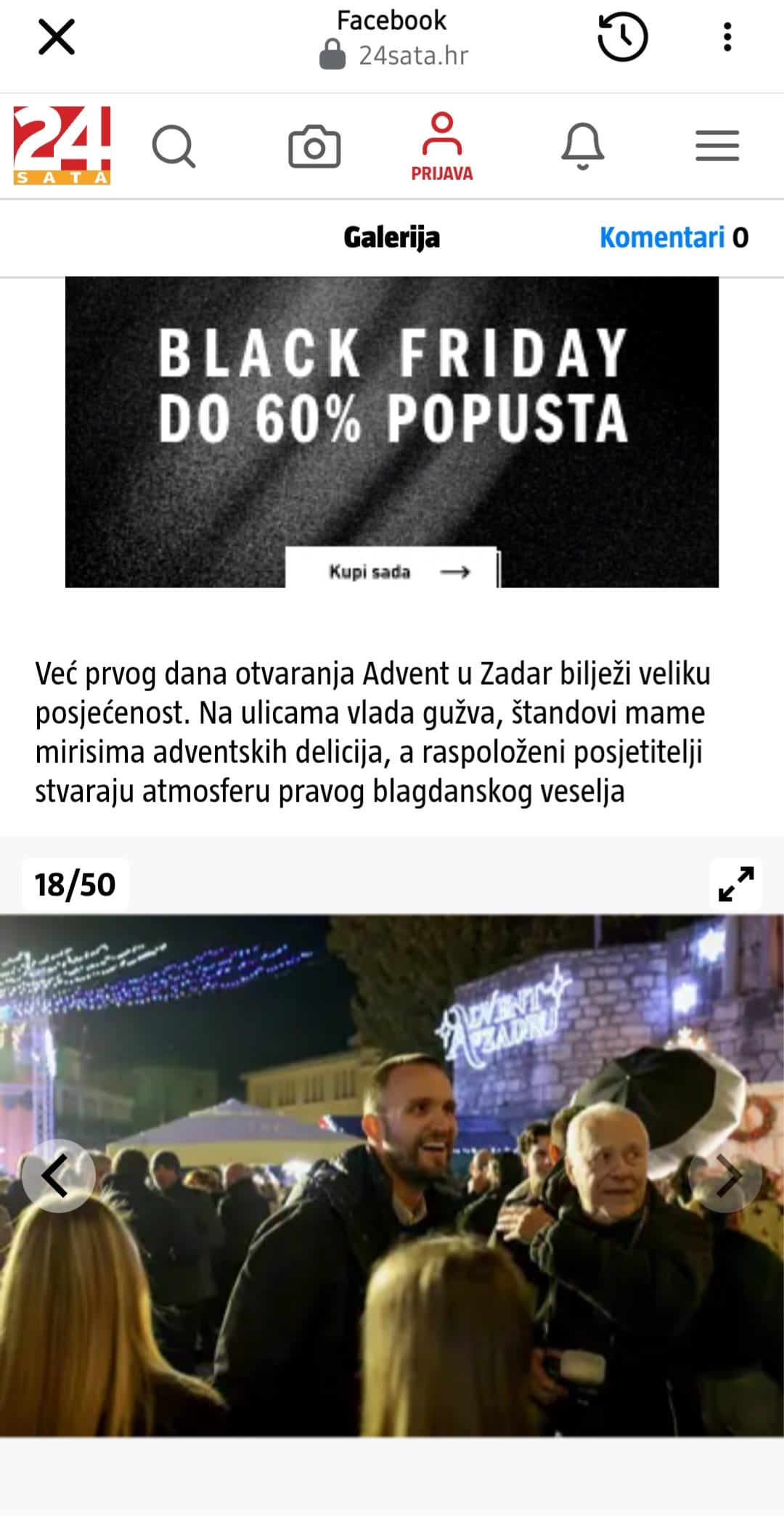The height and width of the screenshot is (1532, 784).
Task: Open the browser overflow menu
Action: point(727,37)
